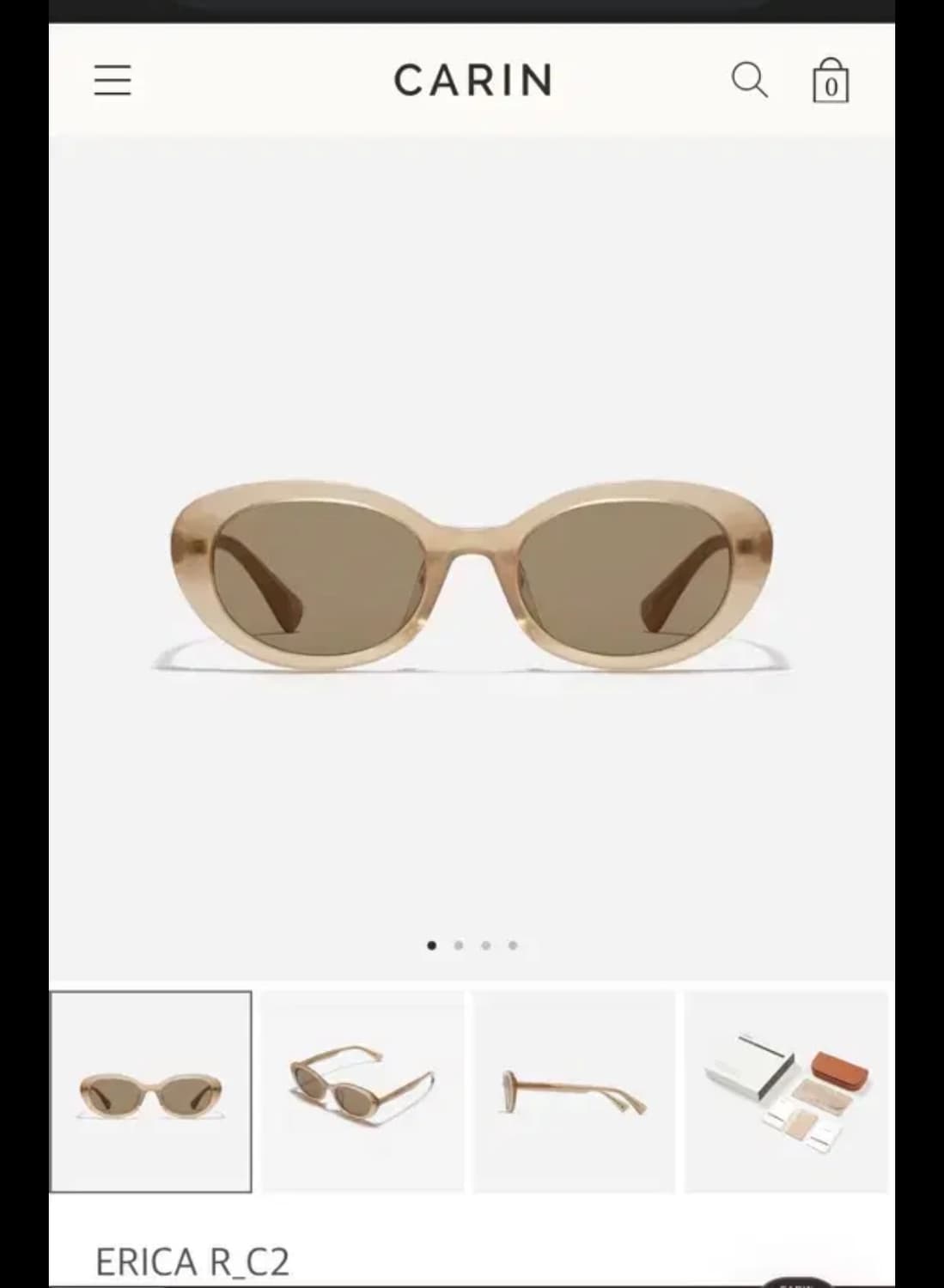Jump to the fourth slide dot
The image size is (944, 1288).
point(513,944)
